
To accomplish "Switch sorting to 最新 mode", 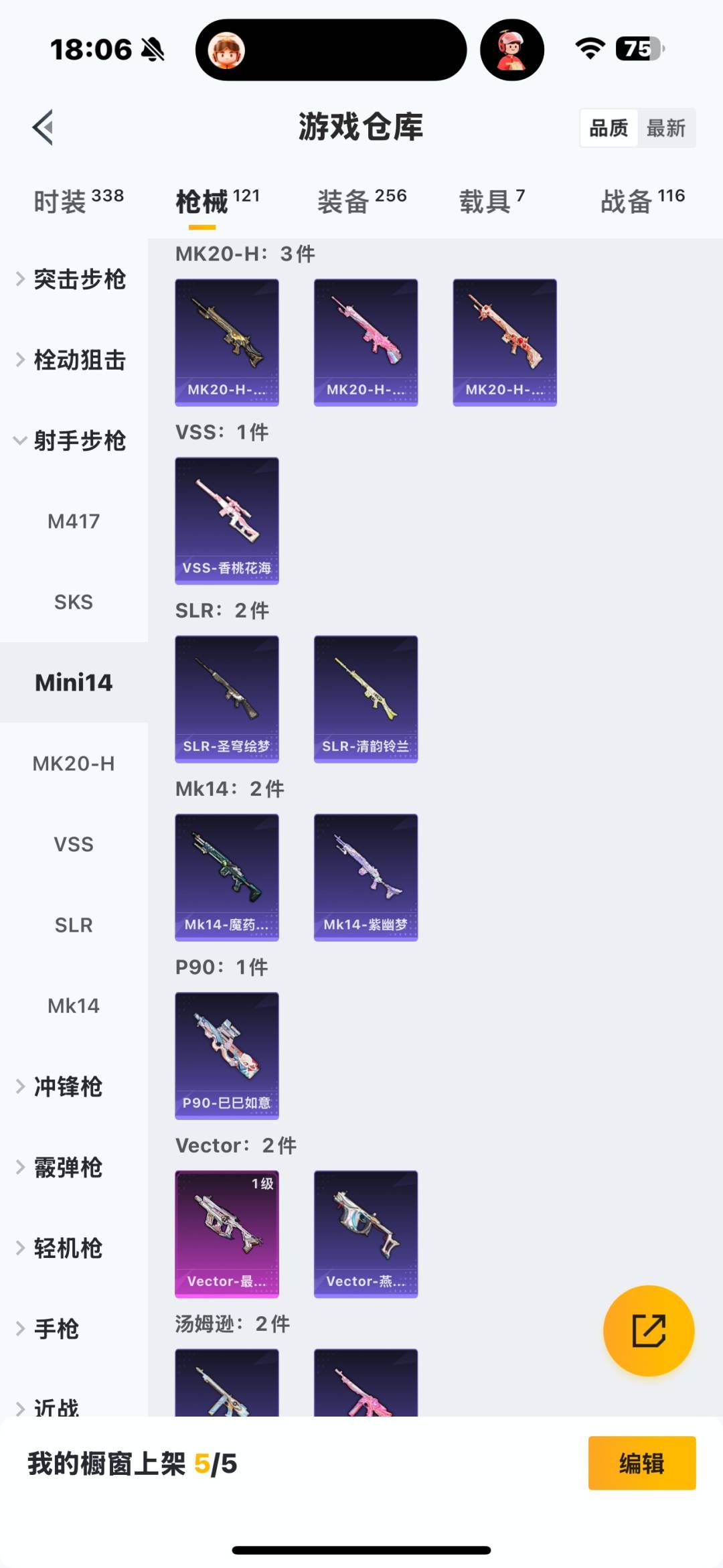I will pos(665,127).
